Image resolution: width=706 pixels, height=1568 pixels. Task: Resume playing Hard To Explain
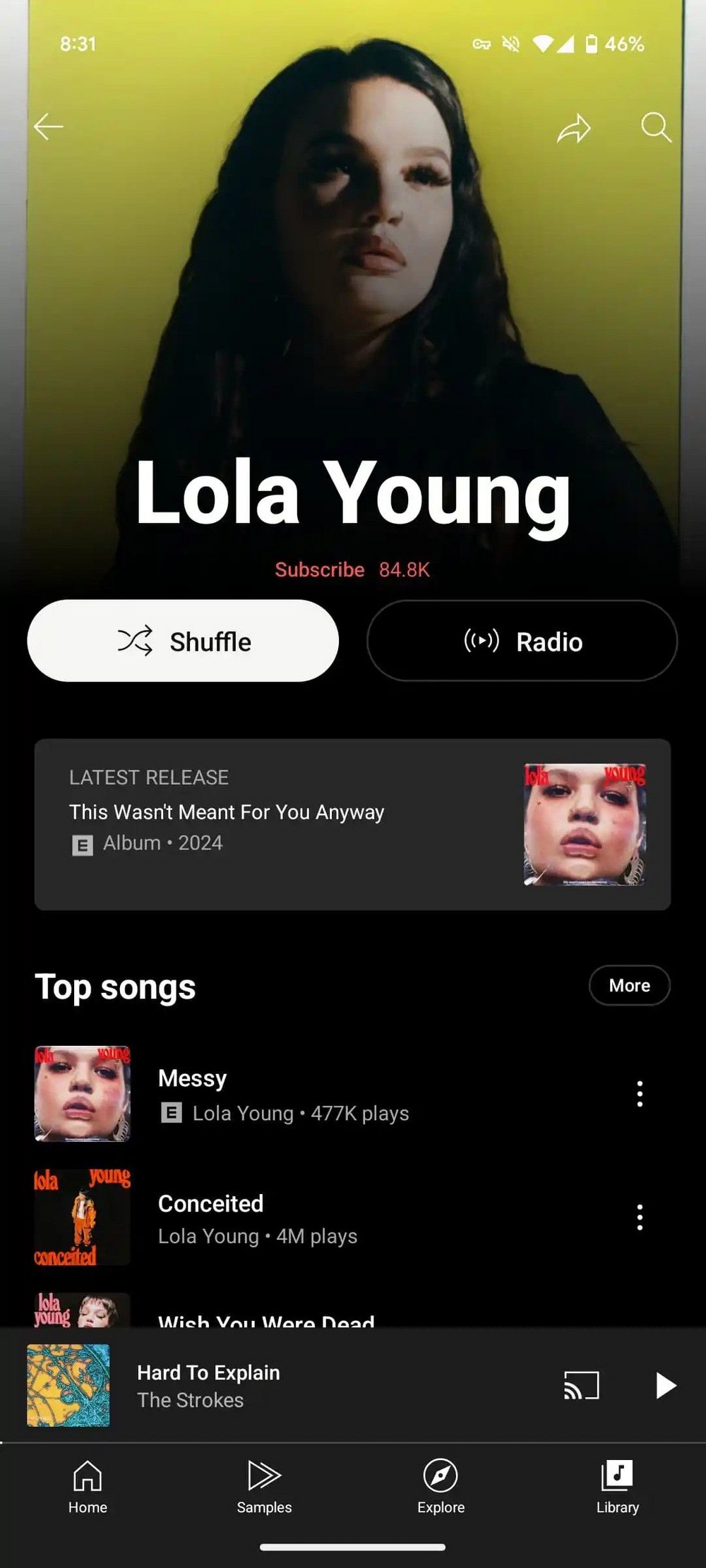(665, 1385)
